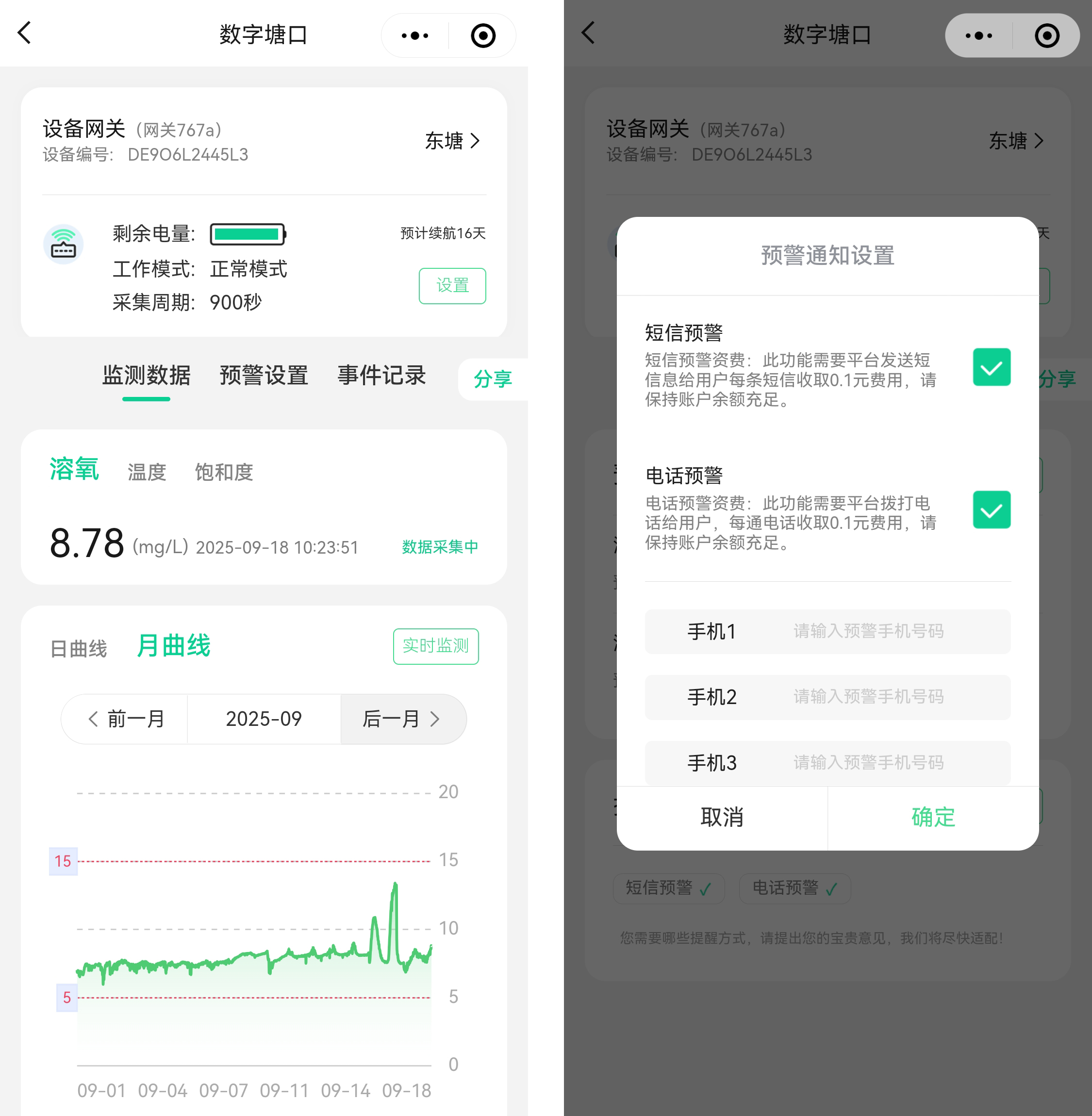Open the 2025-09 month picker
The height and width of the screenshot is (1116, 1092).
click(264, 719)
